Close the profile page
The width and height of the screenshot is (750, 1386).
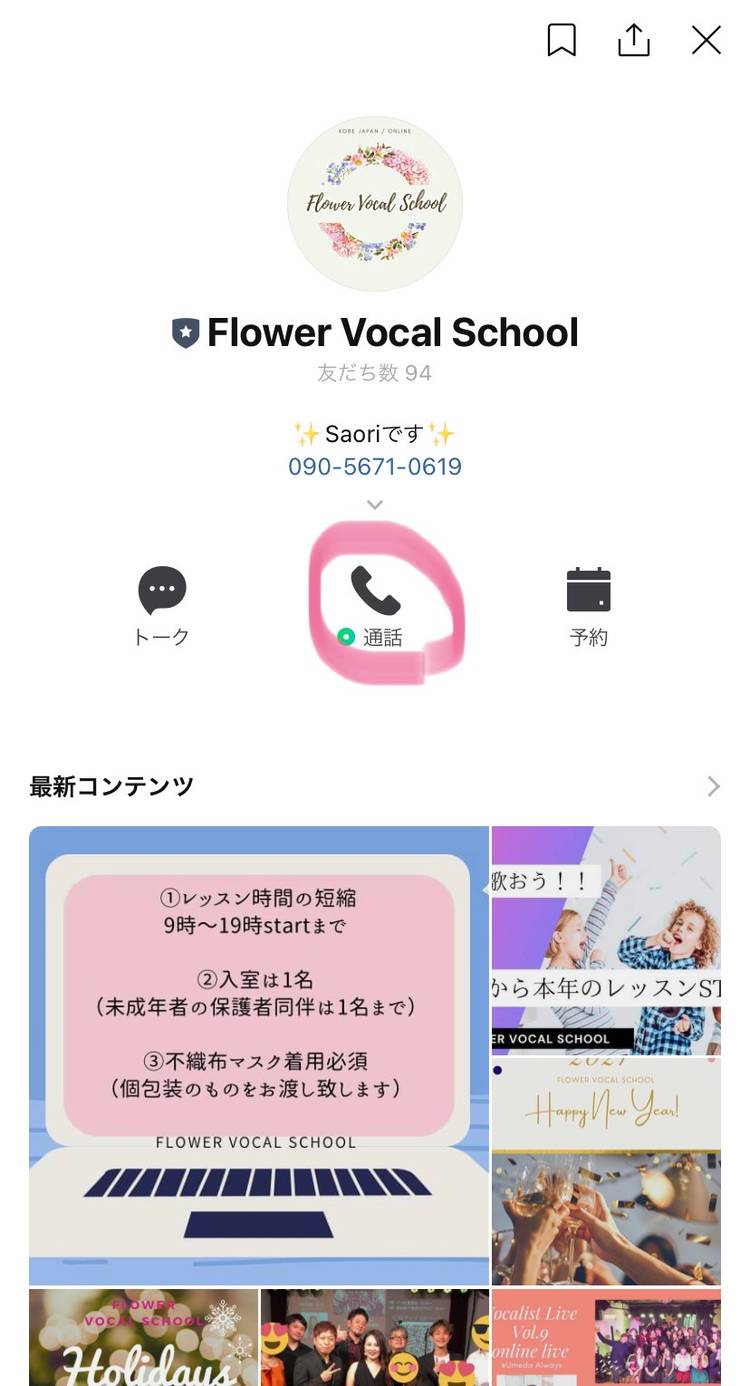tap(706, 40)
